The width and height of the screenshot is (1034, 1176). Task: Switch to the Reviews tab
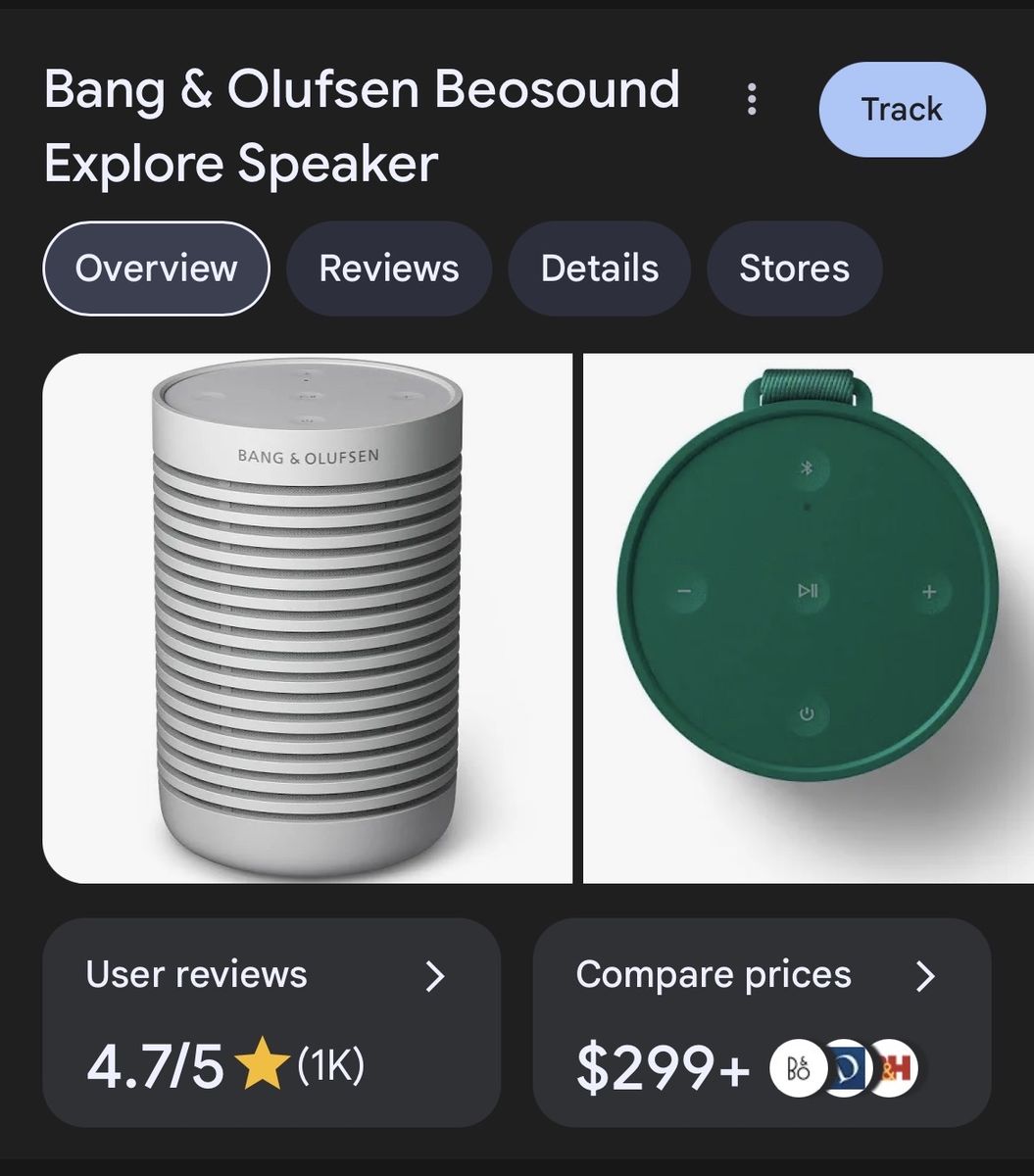click(389, 269)
